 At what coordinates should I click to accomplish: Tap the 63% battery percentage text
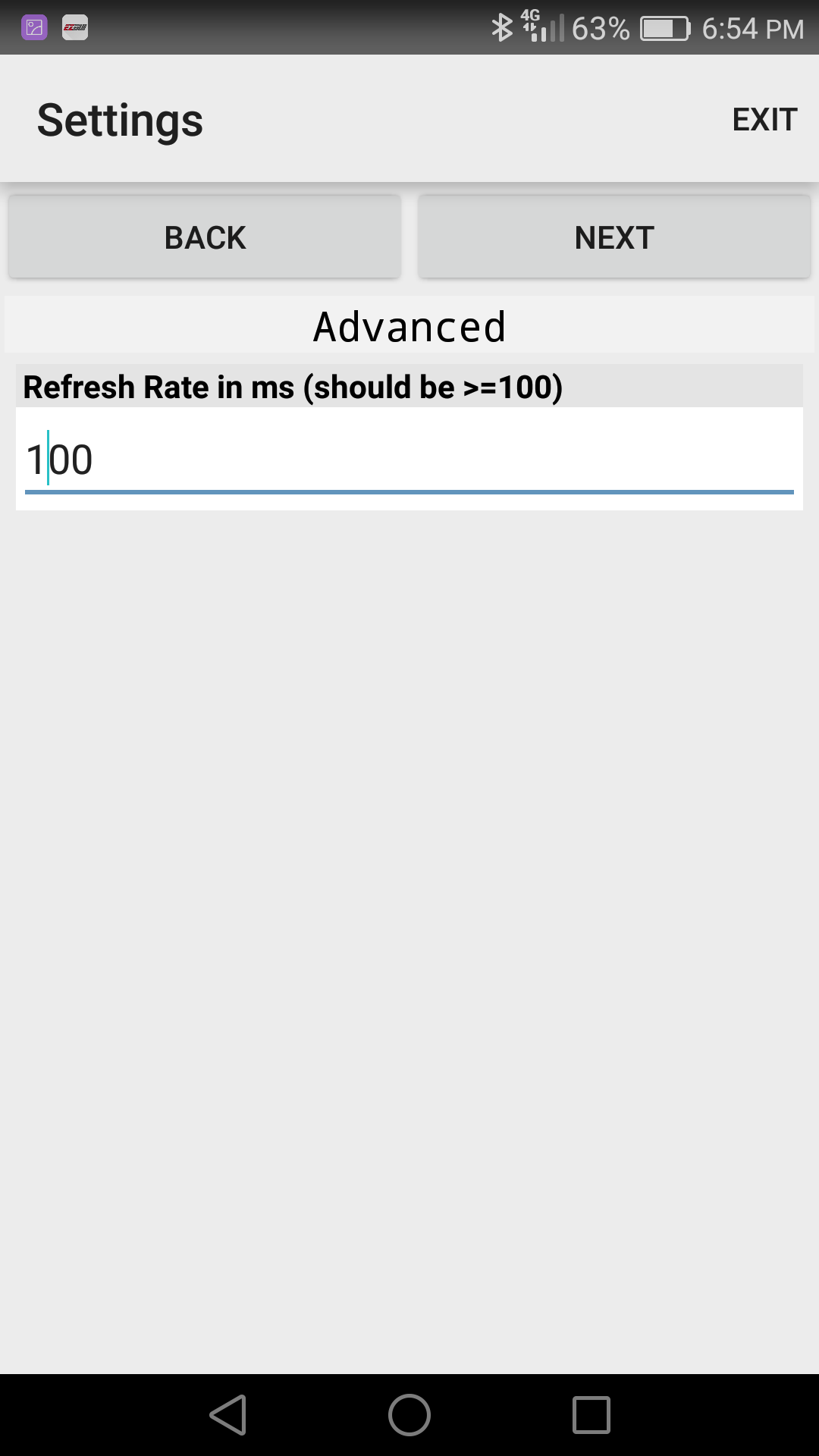coord(600,27)
